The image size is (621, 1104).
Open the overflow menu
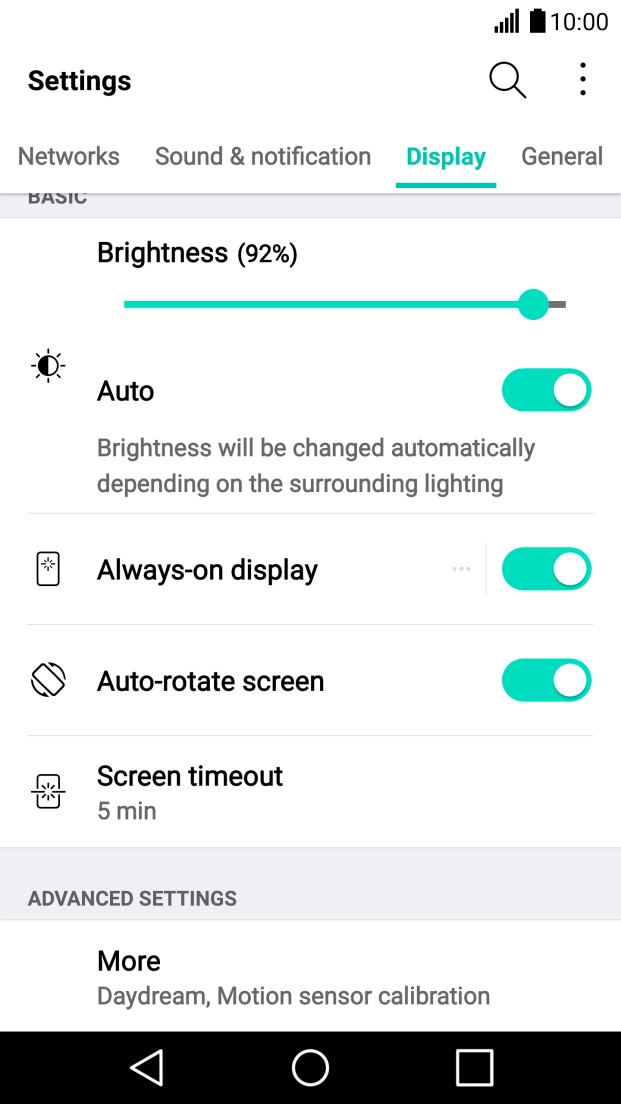click(582, 80)
